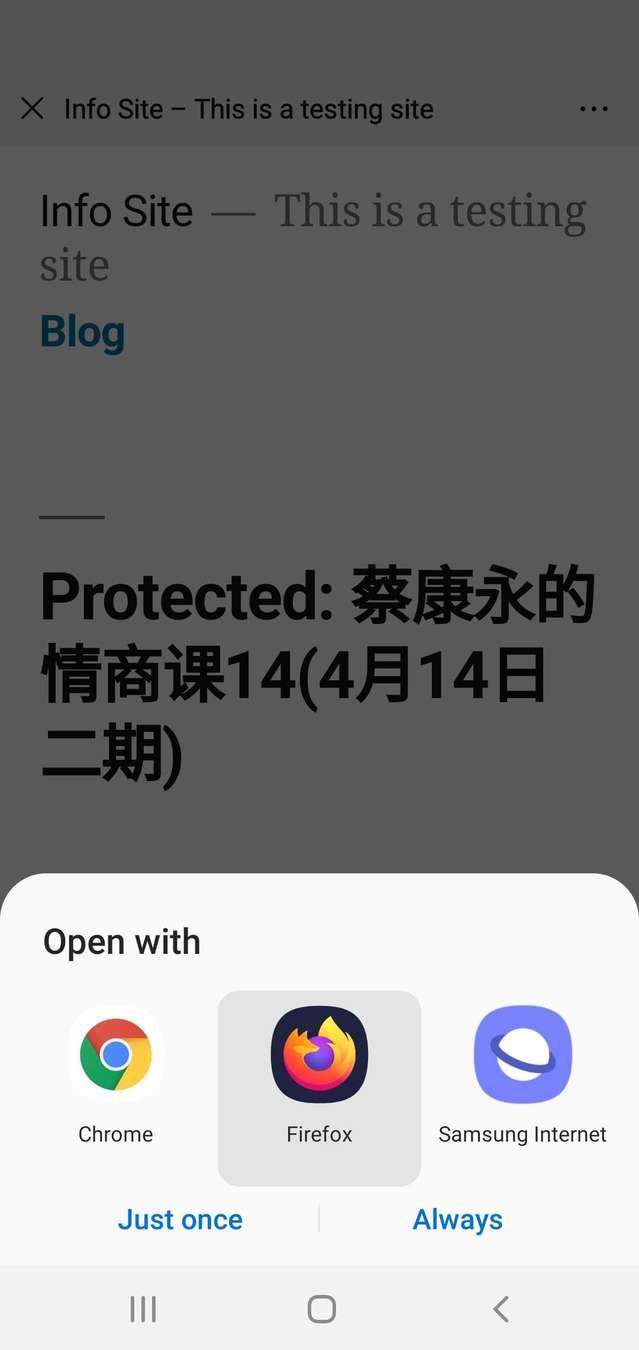Open the Blog link
Viewport: 639px width, 1350px height.
(x=83, y=332)
